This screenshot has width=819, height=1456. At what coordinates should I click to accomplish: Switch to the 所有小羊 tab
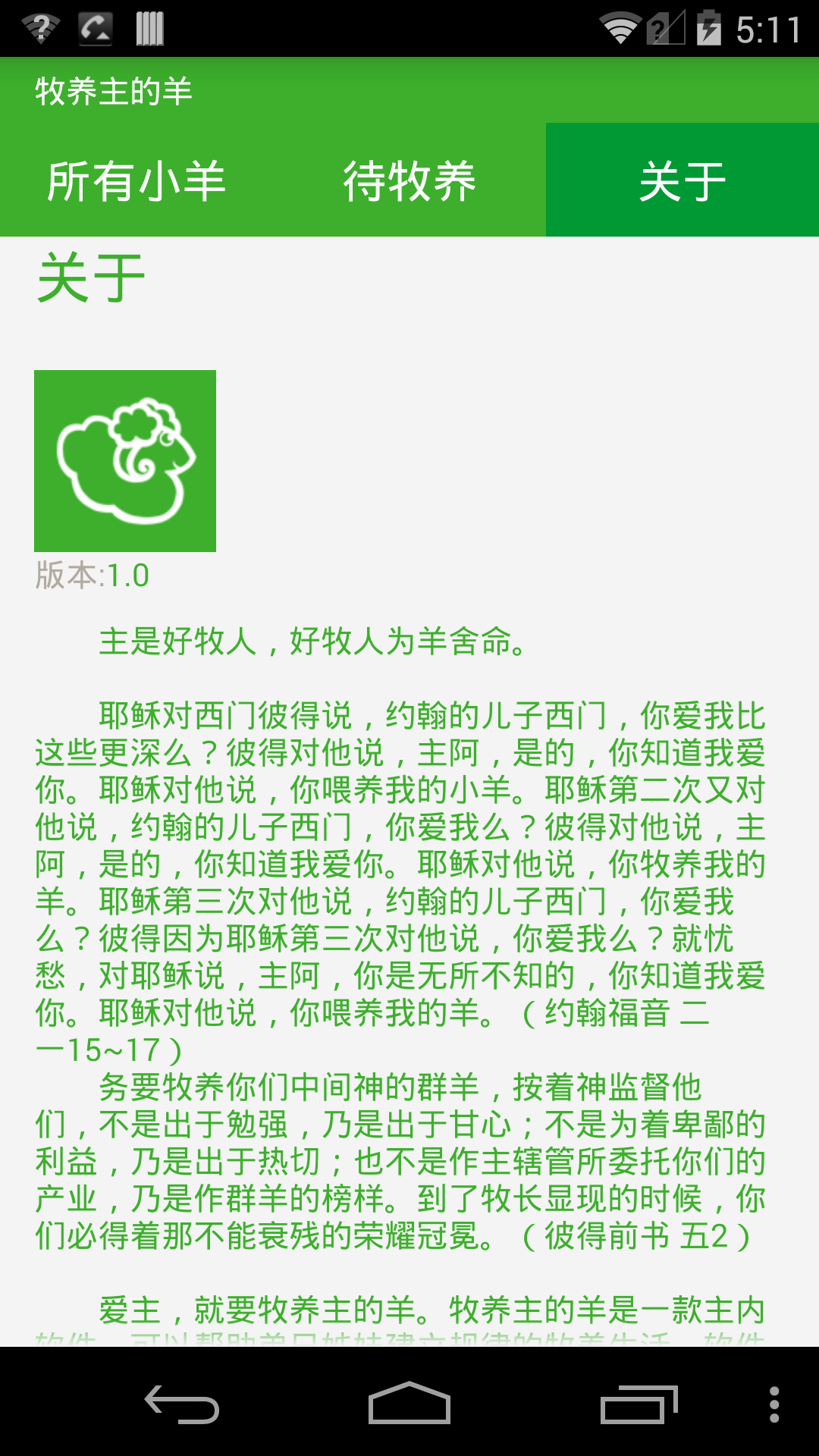pos(136,180)
